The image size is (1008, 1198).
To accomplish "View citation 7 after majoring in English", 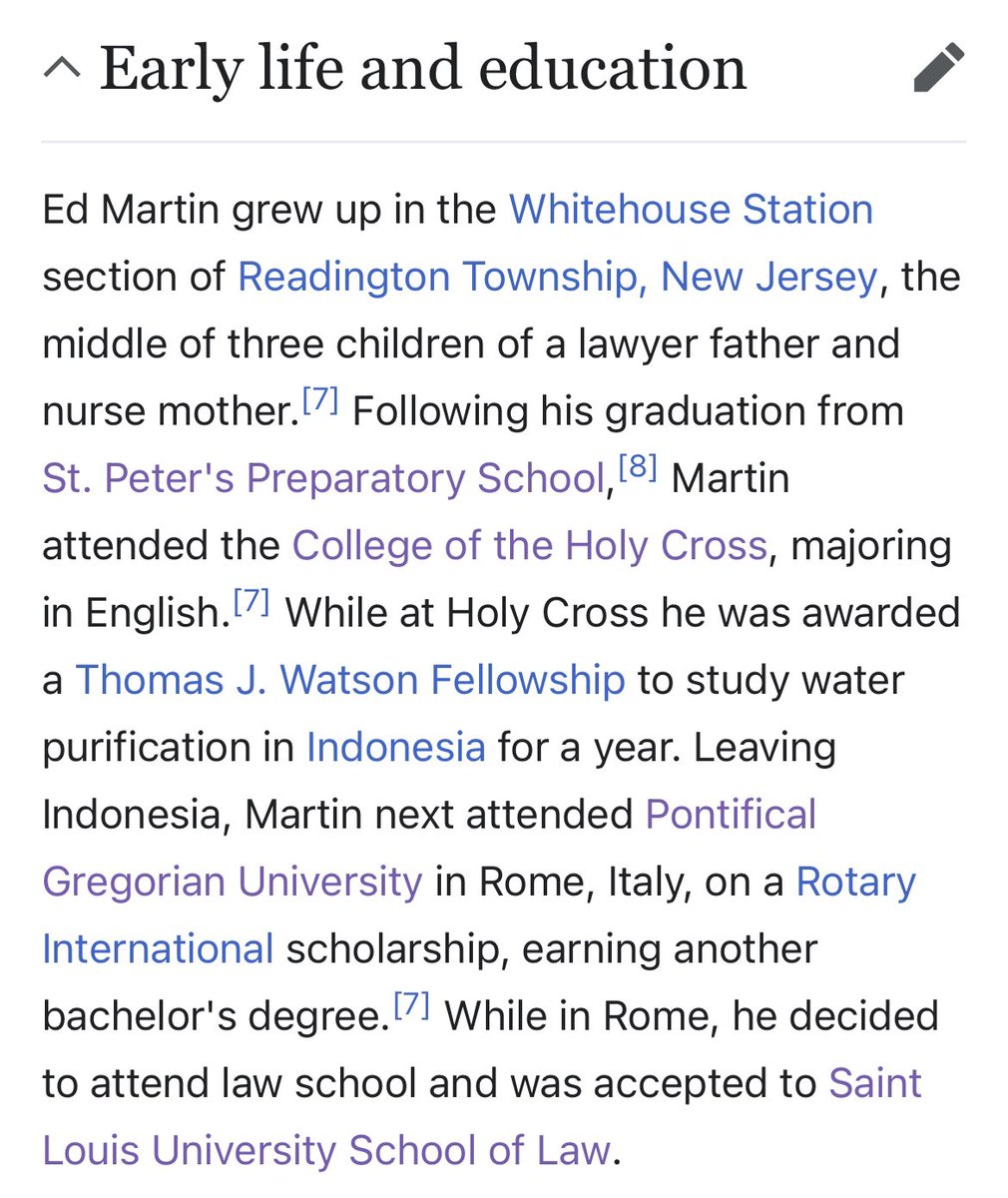I will (252, 602).
